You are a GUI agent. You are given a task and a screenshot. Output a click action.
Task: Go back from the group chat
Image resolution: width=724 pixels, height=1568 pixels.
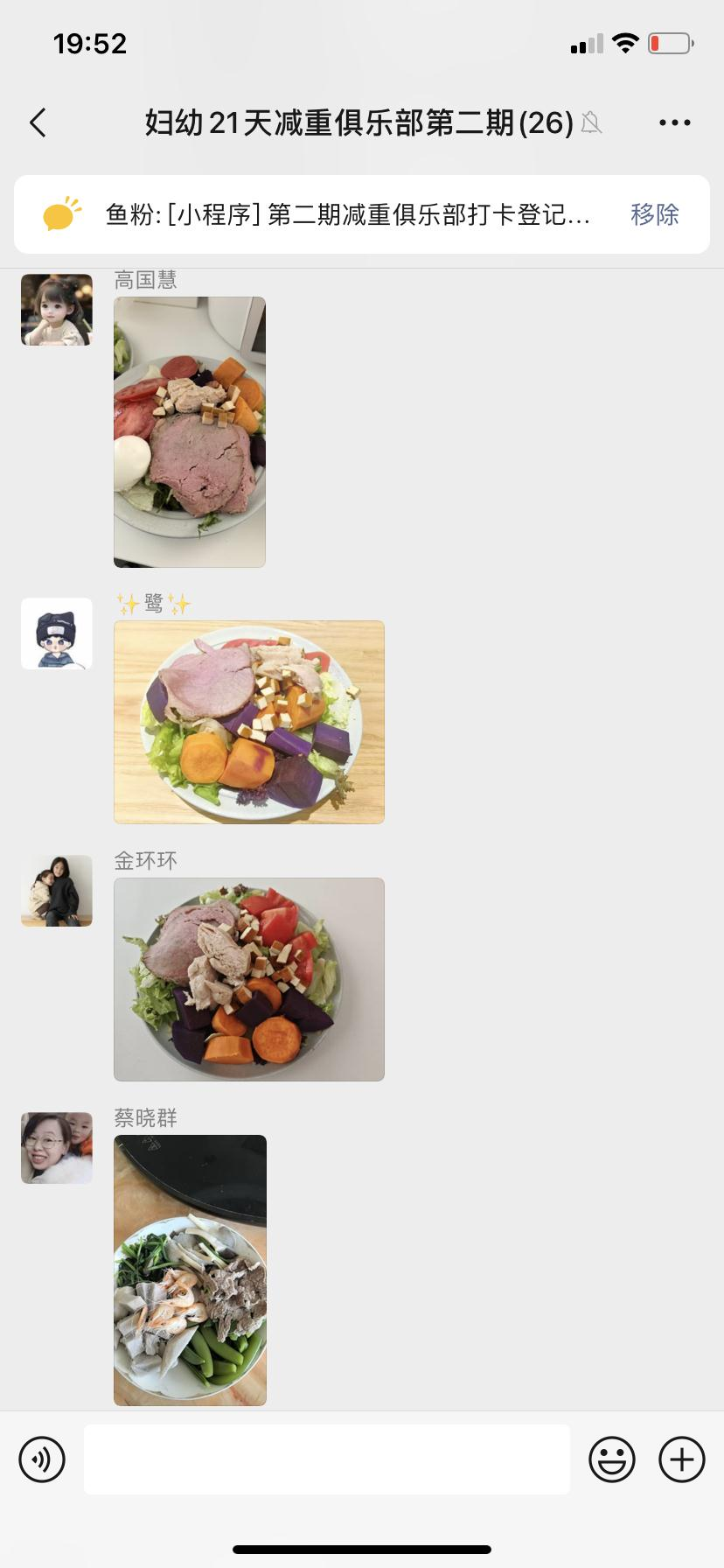click(x=38, y=123)
